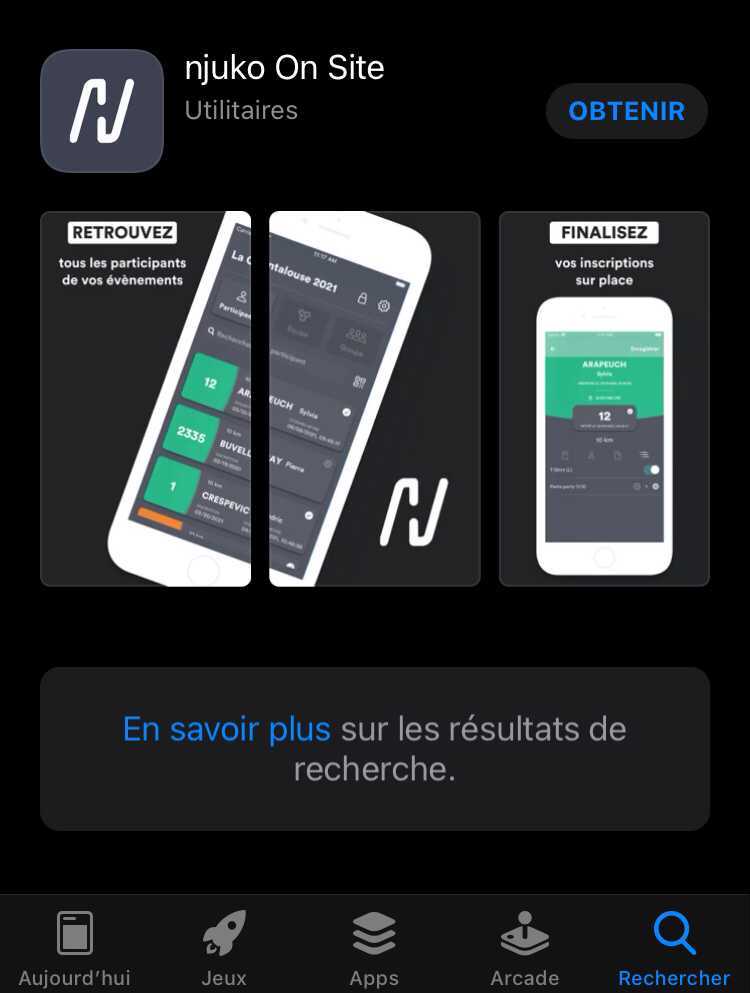The width and height of the screenshot is (750, 993).
Task: Select the Rechercher tab
Action: [x=674, y=947]
